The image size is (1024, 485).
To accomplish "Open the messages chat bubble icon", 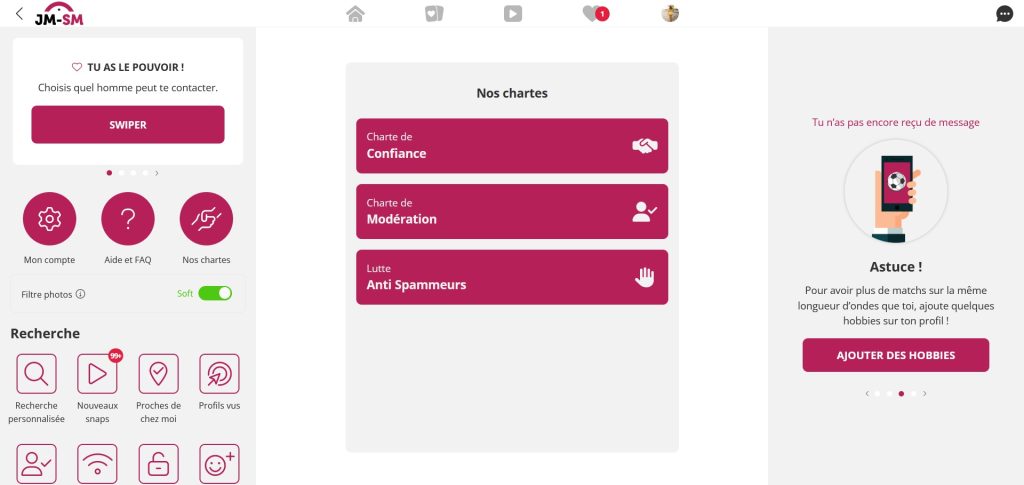I will click(x=1004, y=14).
